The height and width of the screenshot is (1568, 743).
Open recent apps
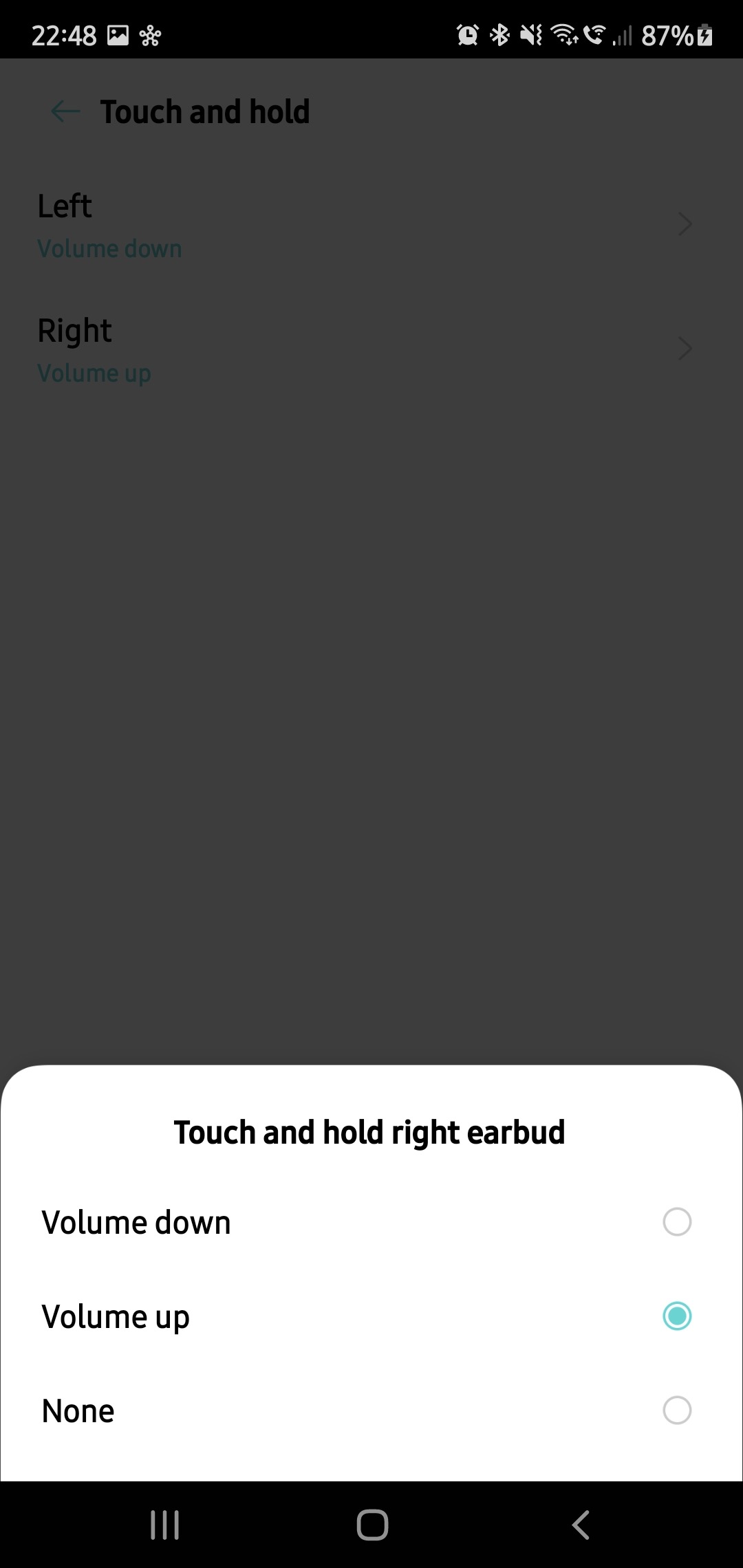click(164, 1525)
